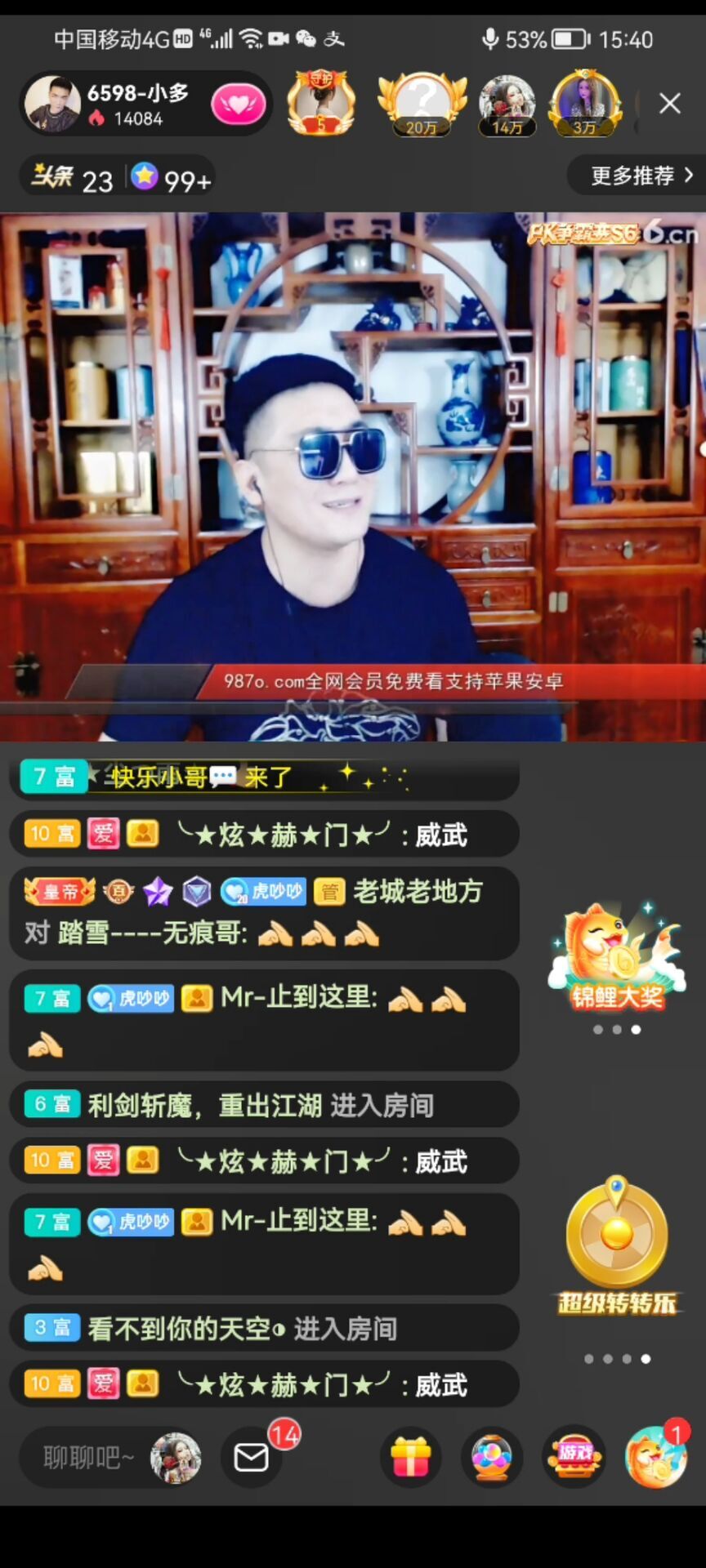Screen dimensions: 706x1568
Task: Open the top viewer with 20万
Action: (422, 104)
